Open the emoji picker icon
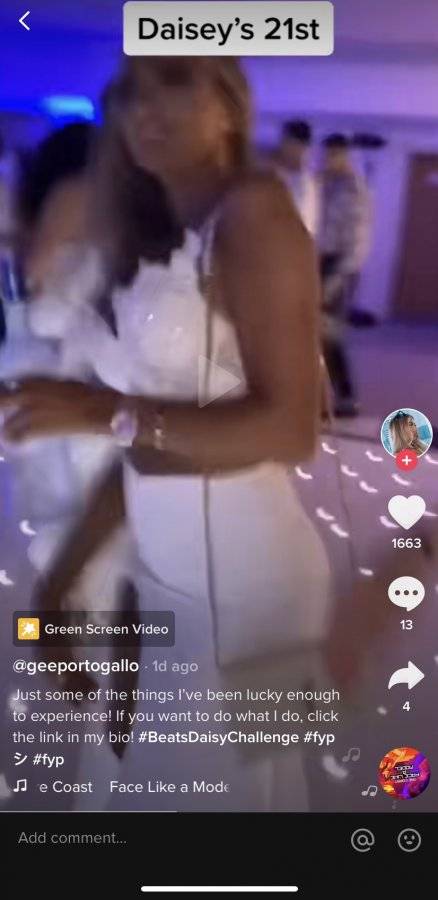This screenshot has width=438, height=900. pos(409,840)
